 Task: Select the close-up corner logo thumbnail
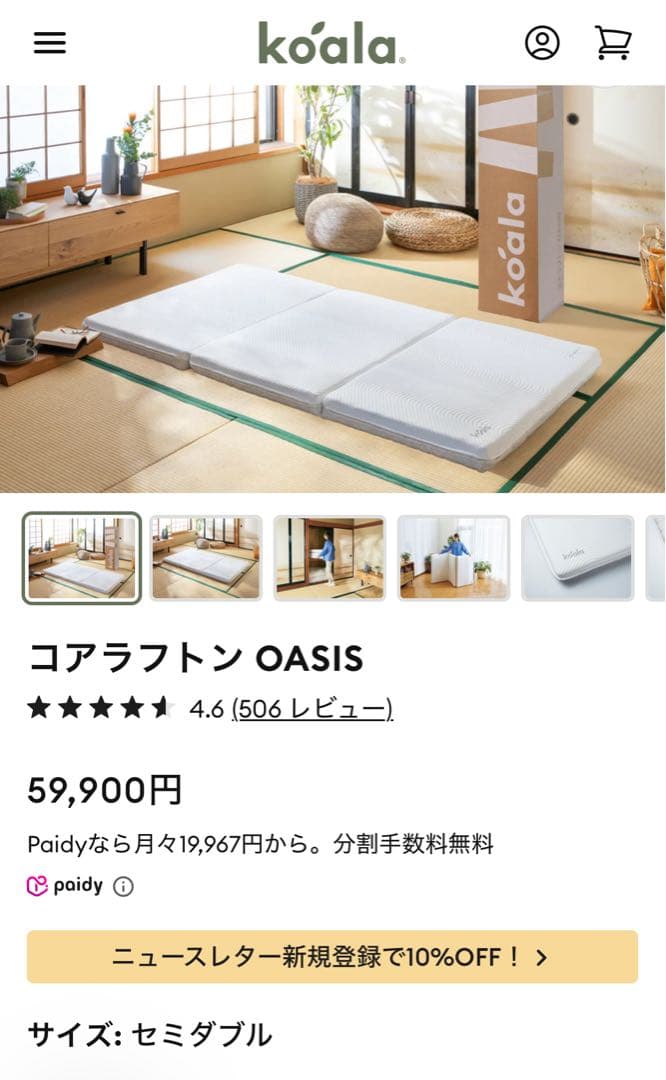pyautogui.click(x=577, y=558)
